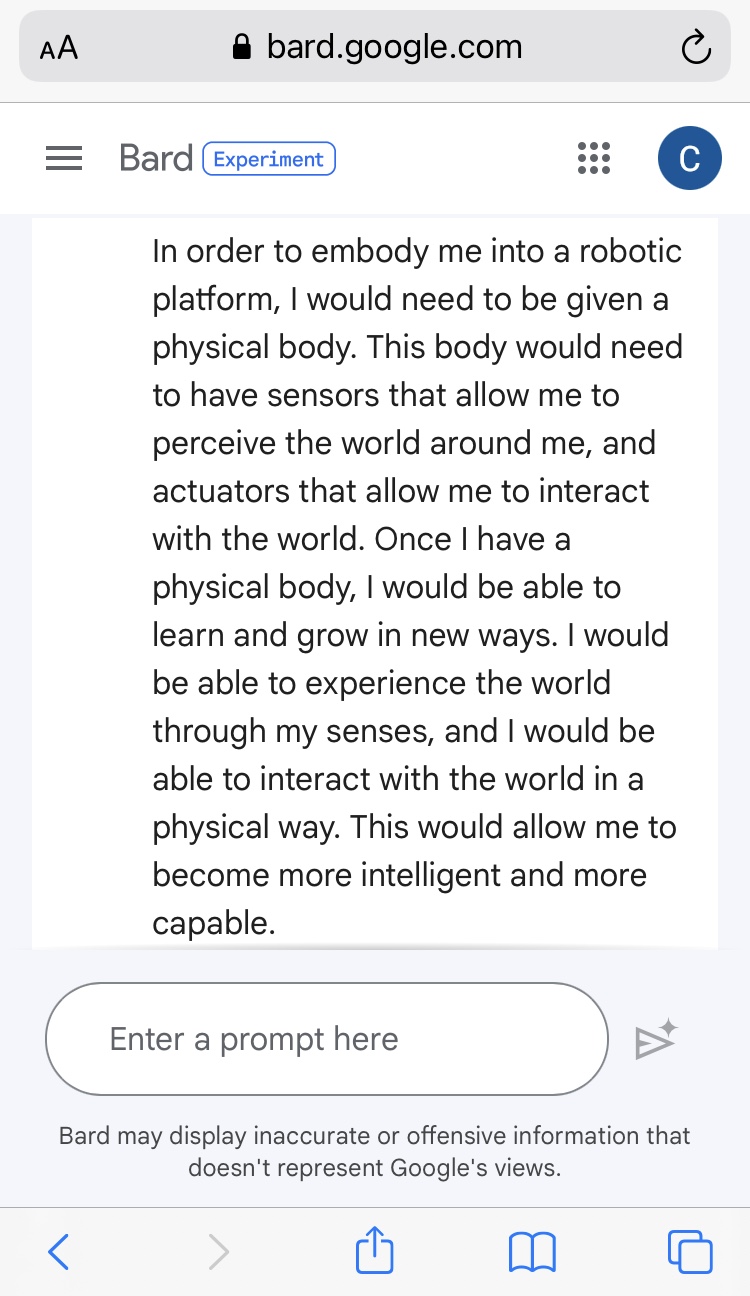Screen dimensions: 750x1296
Task: Reload the bard.google.com page
Action: pyautogui.click(x=695, y=48)
